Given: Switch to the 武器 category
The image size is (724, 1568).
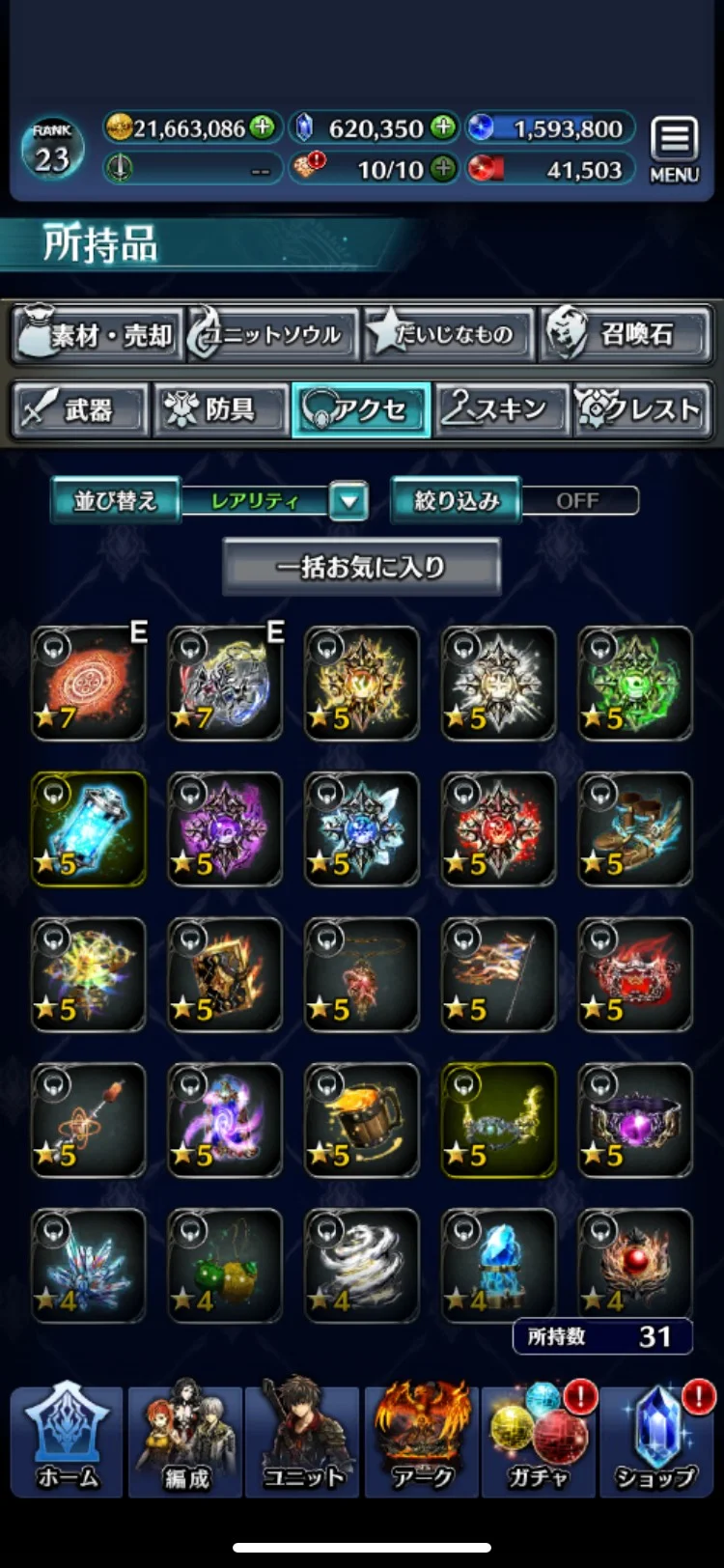Looking at the screenshot, I should 80,409.
